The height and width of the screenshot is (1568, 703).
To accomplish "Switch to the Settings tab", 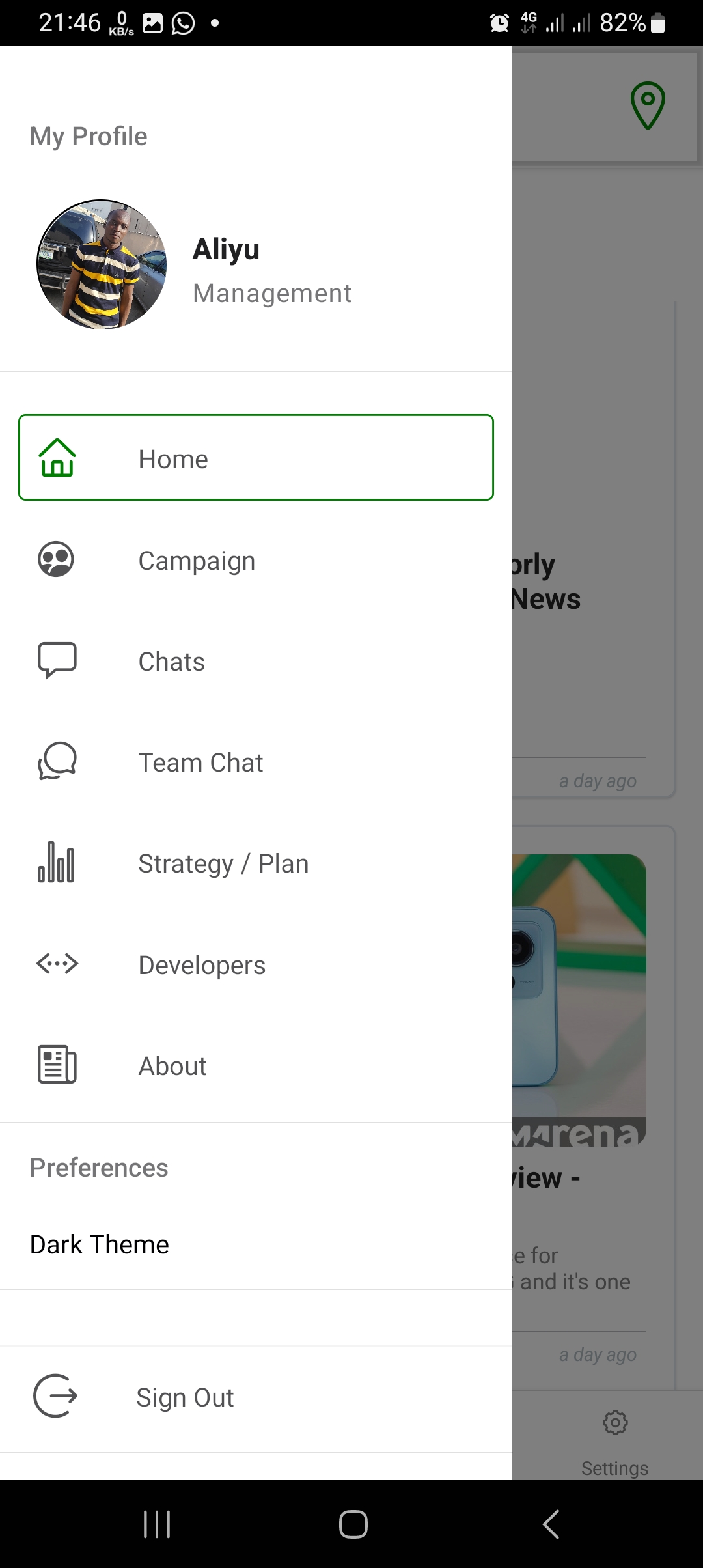I will click(x=614, y=1439).
